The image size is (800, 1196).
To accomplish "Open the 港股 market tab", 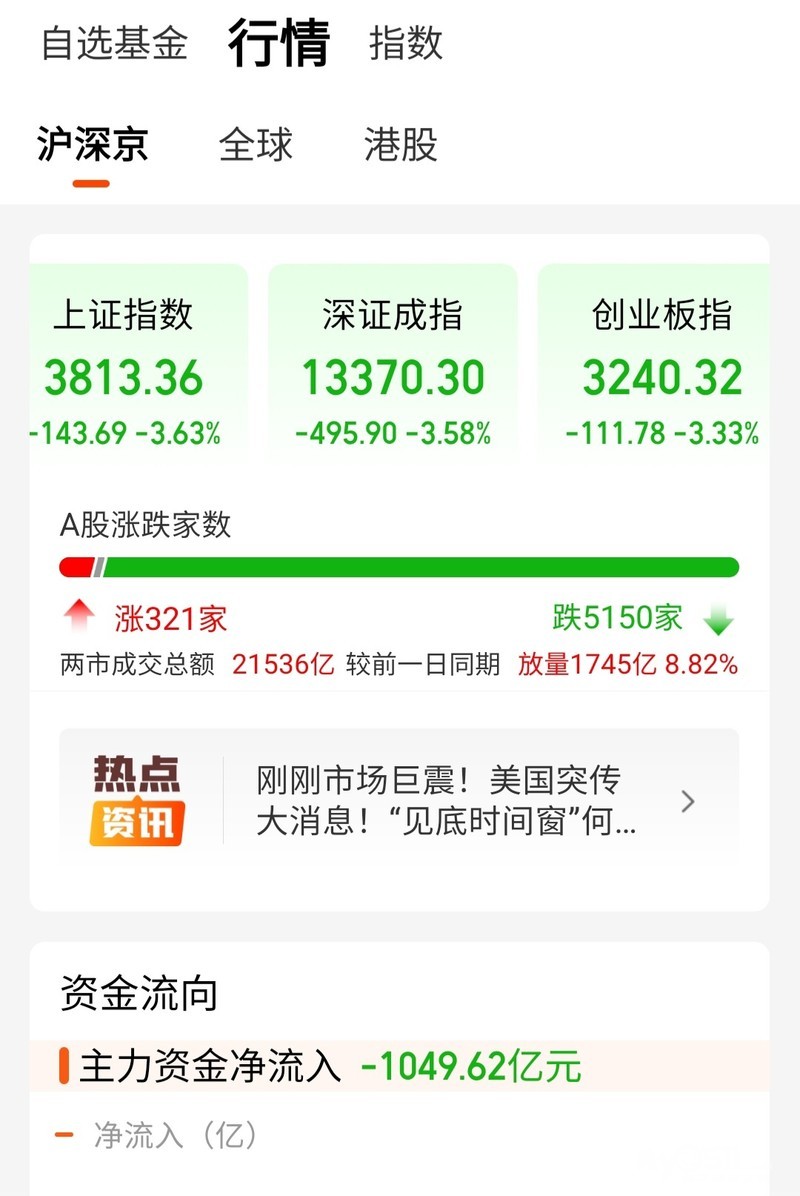I will pyautogui.click(x=401, y=145).
